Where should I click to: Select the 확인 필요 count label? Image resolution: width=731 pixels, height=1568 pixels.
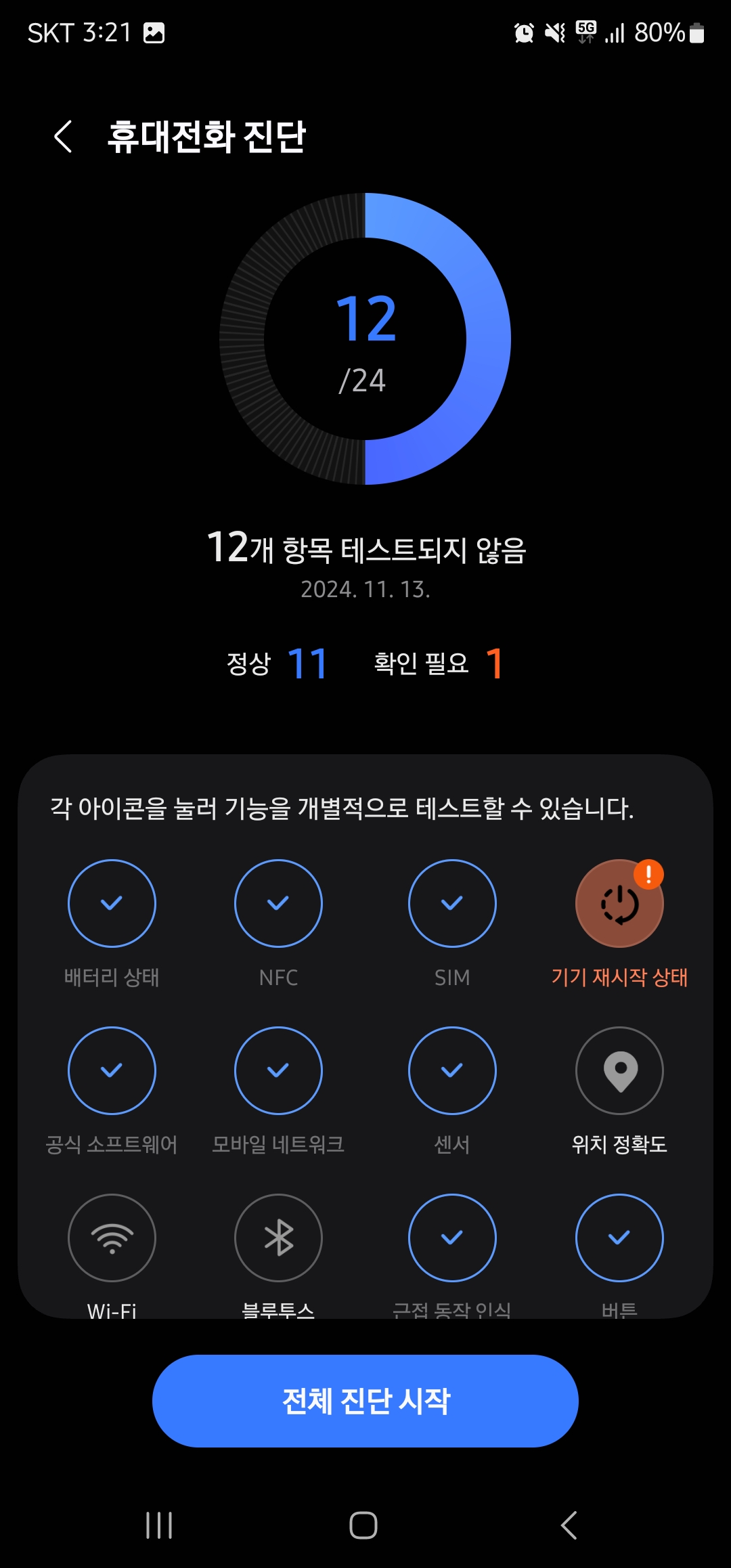tap(436, 663)
